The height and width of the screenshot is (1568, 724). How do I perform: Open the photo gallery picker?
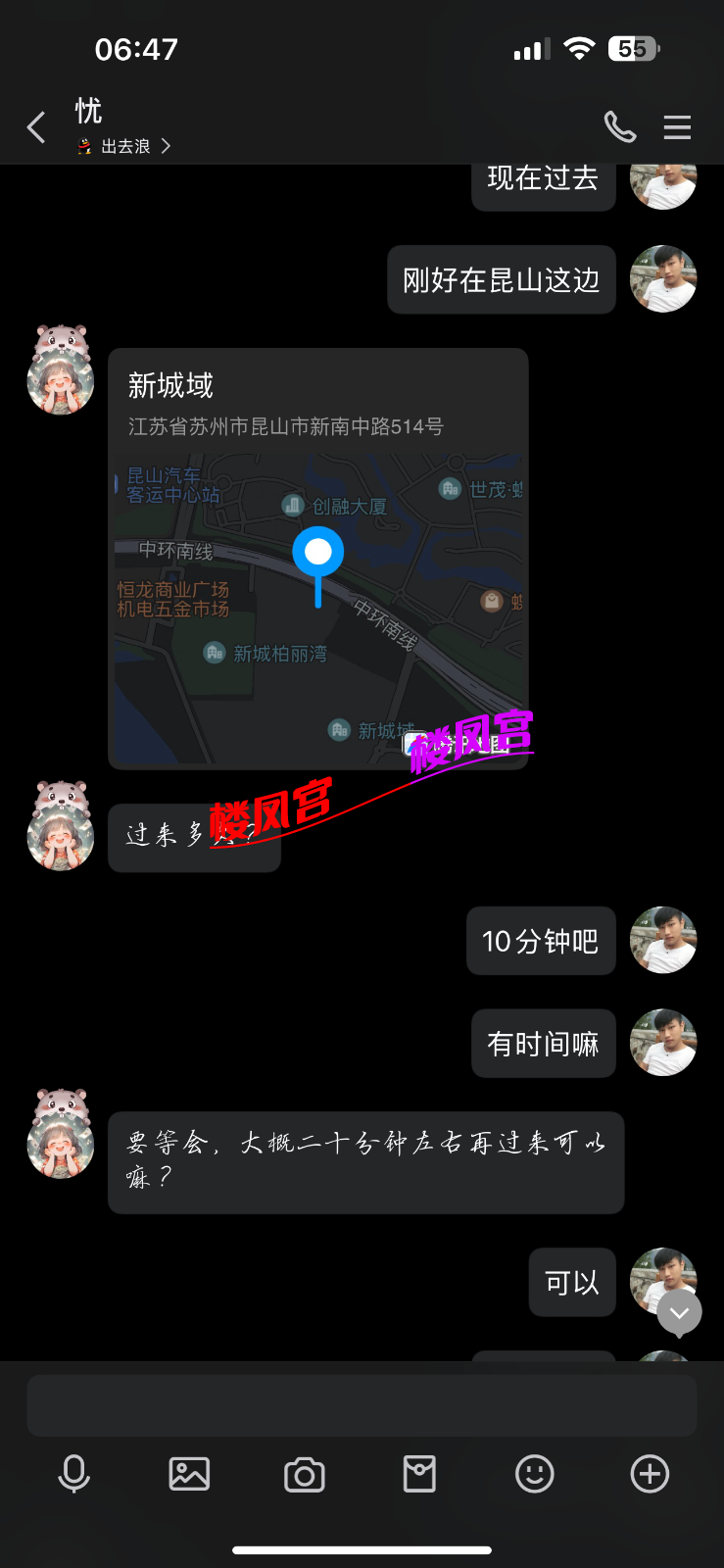click(x=189, y=1474)
